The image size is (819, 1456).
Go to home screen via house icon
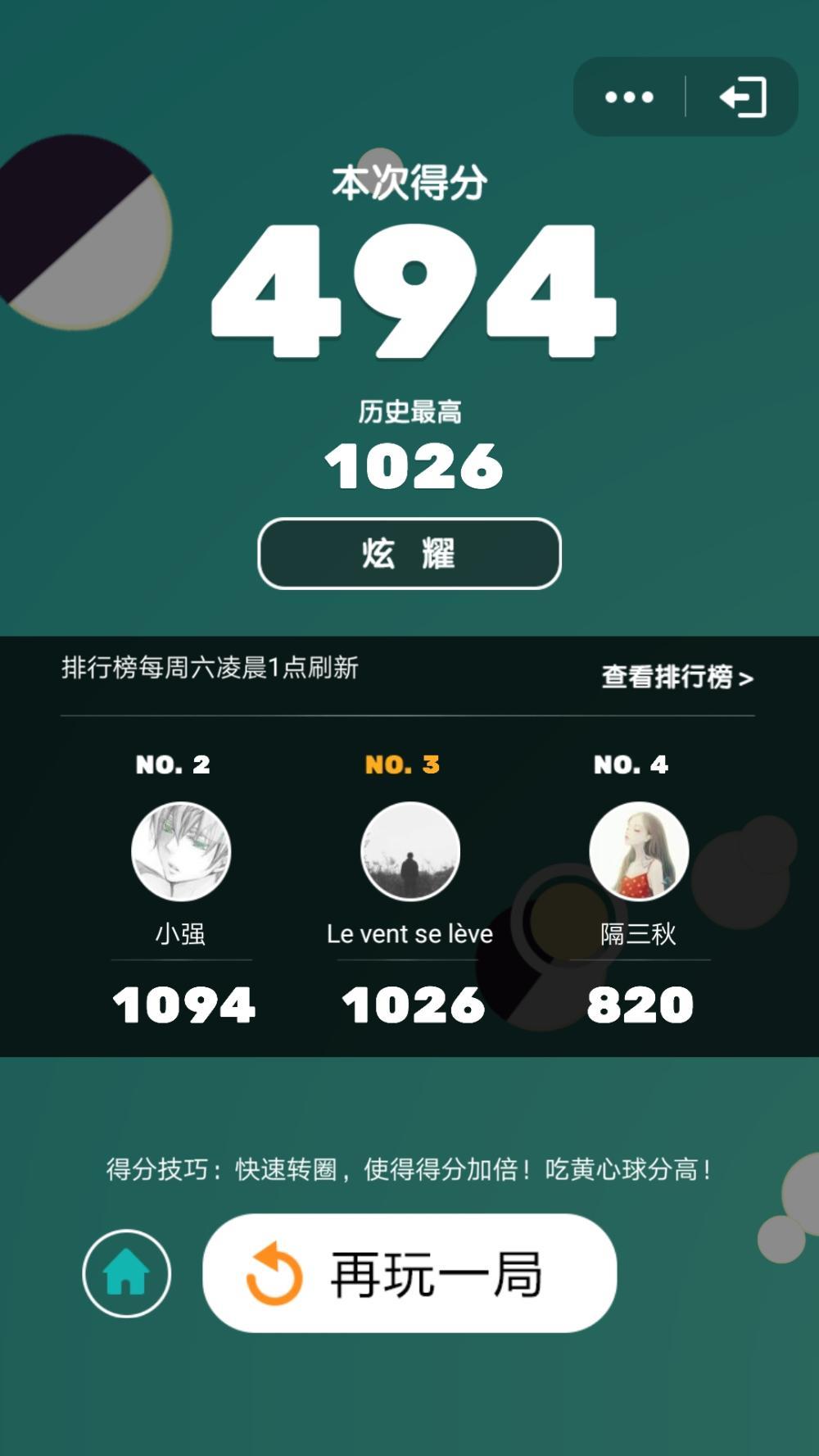pyautogui.click(x=126, y=1273)
